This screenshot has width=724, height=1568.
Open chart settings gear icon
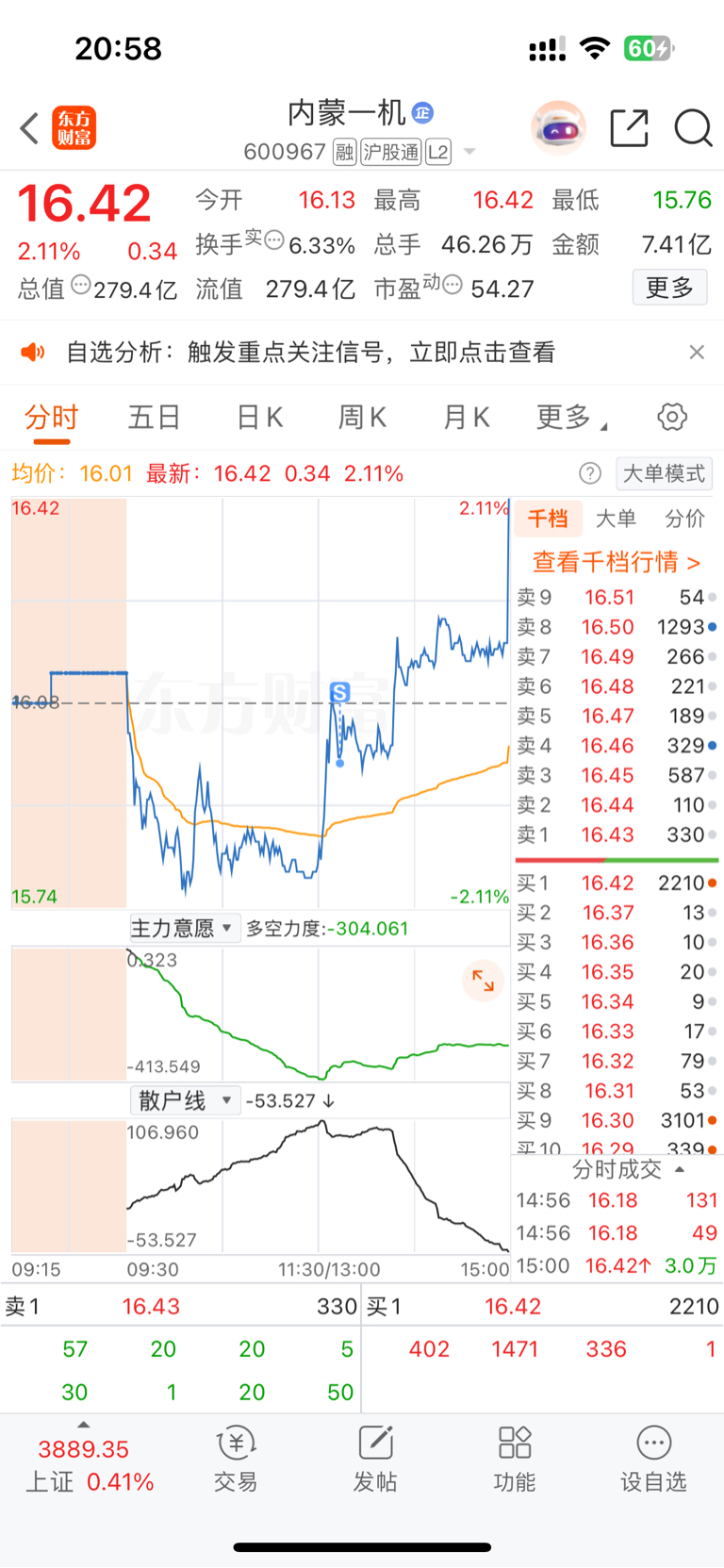(x=672, y=417)
